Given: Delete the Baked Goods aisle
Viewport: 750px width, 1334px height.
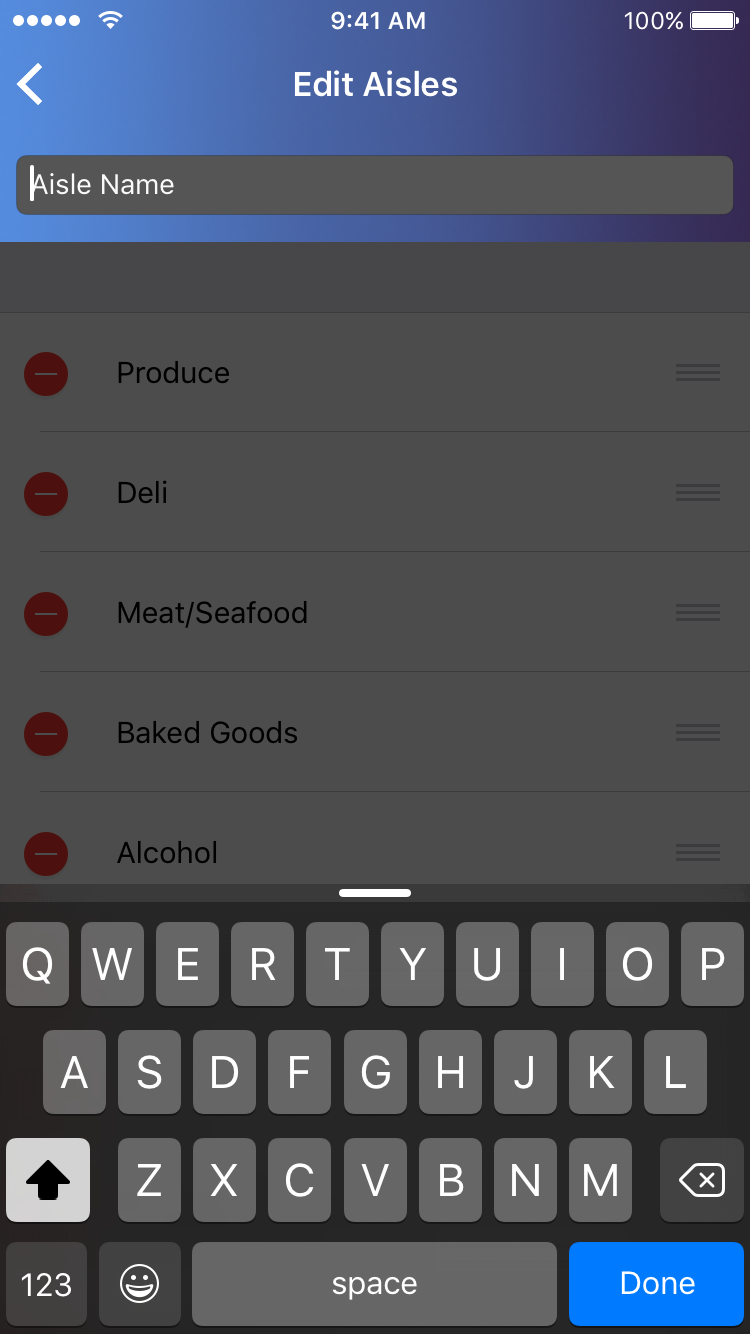Looking at the screenshot, I should (x=46, y=733).
